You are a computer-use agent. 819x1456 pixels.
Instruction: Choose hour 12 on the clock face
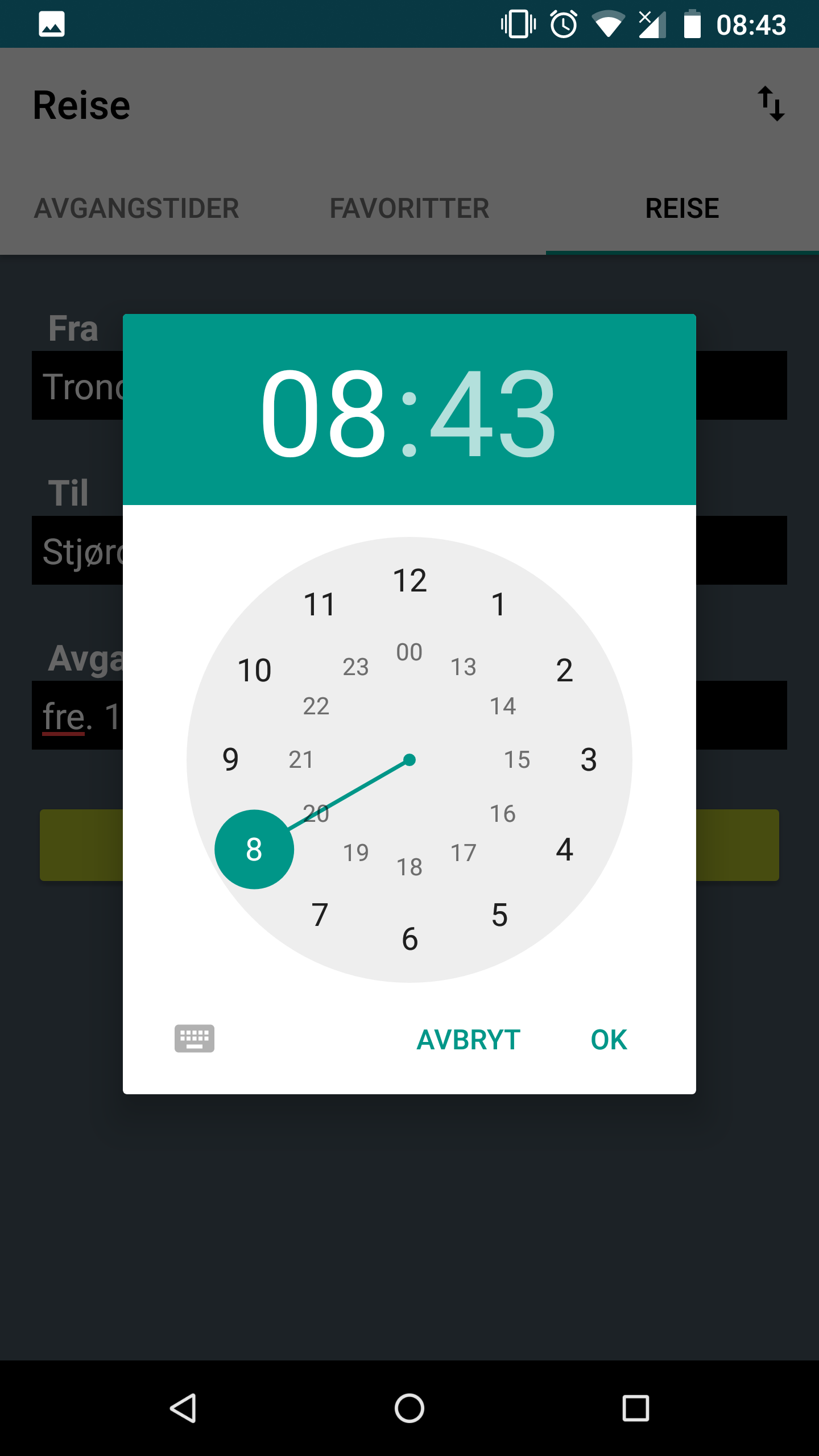click(x=409, y=580)
